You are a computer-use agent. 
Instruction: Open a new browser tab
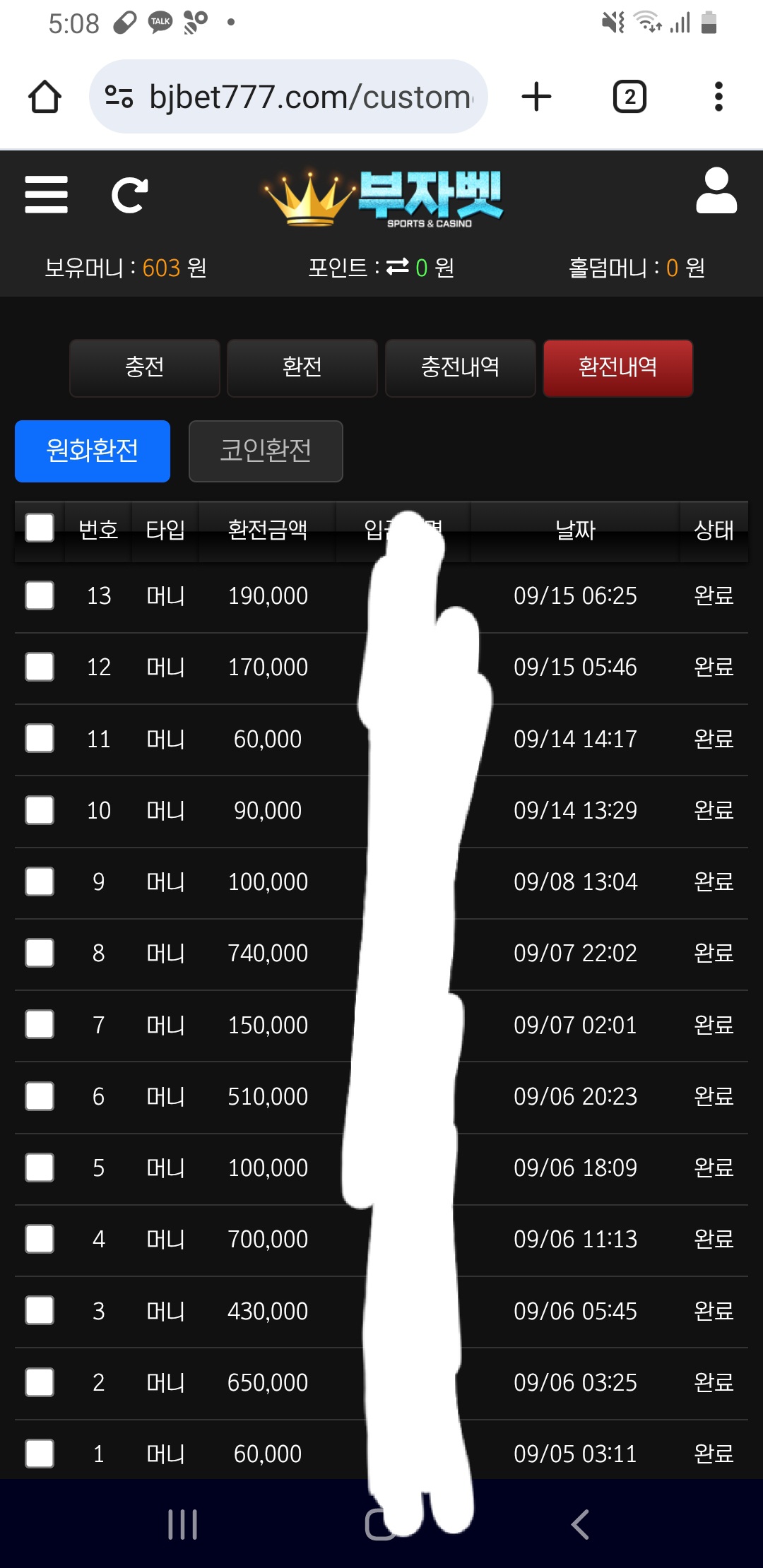536,97
